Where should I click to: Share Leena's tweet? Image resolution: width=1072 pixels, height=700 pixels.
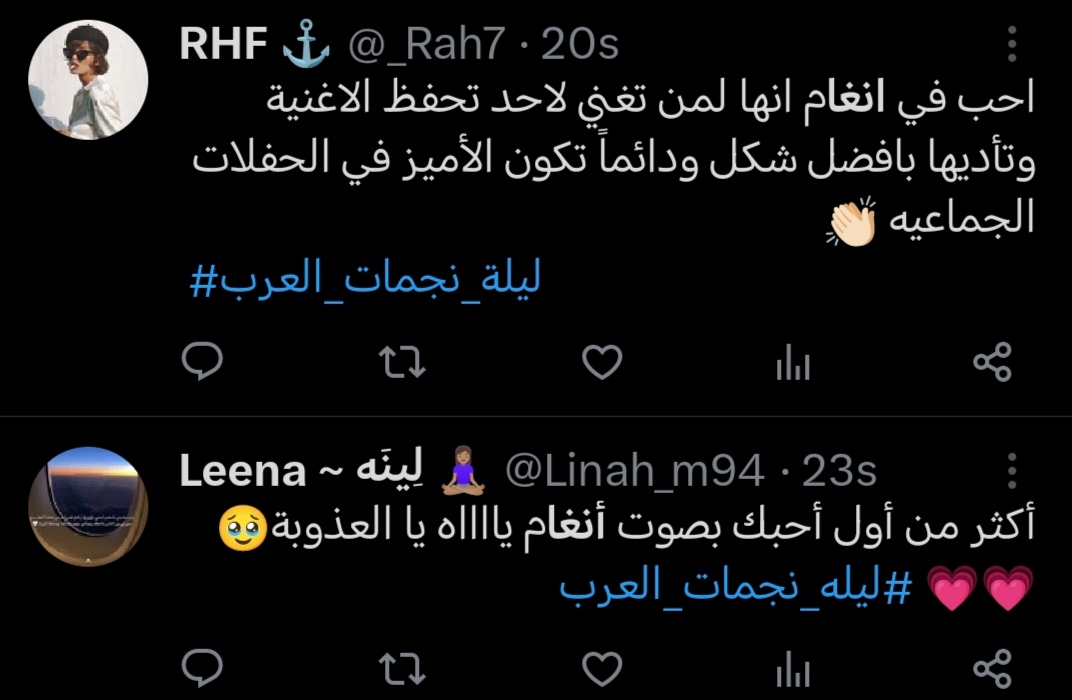tap(992, 668)
